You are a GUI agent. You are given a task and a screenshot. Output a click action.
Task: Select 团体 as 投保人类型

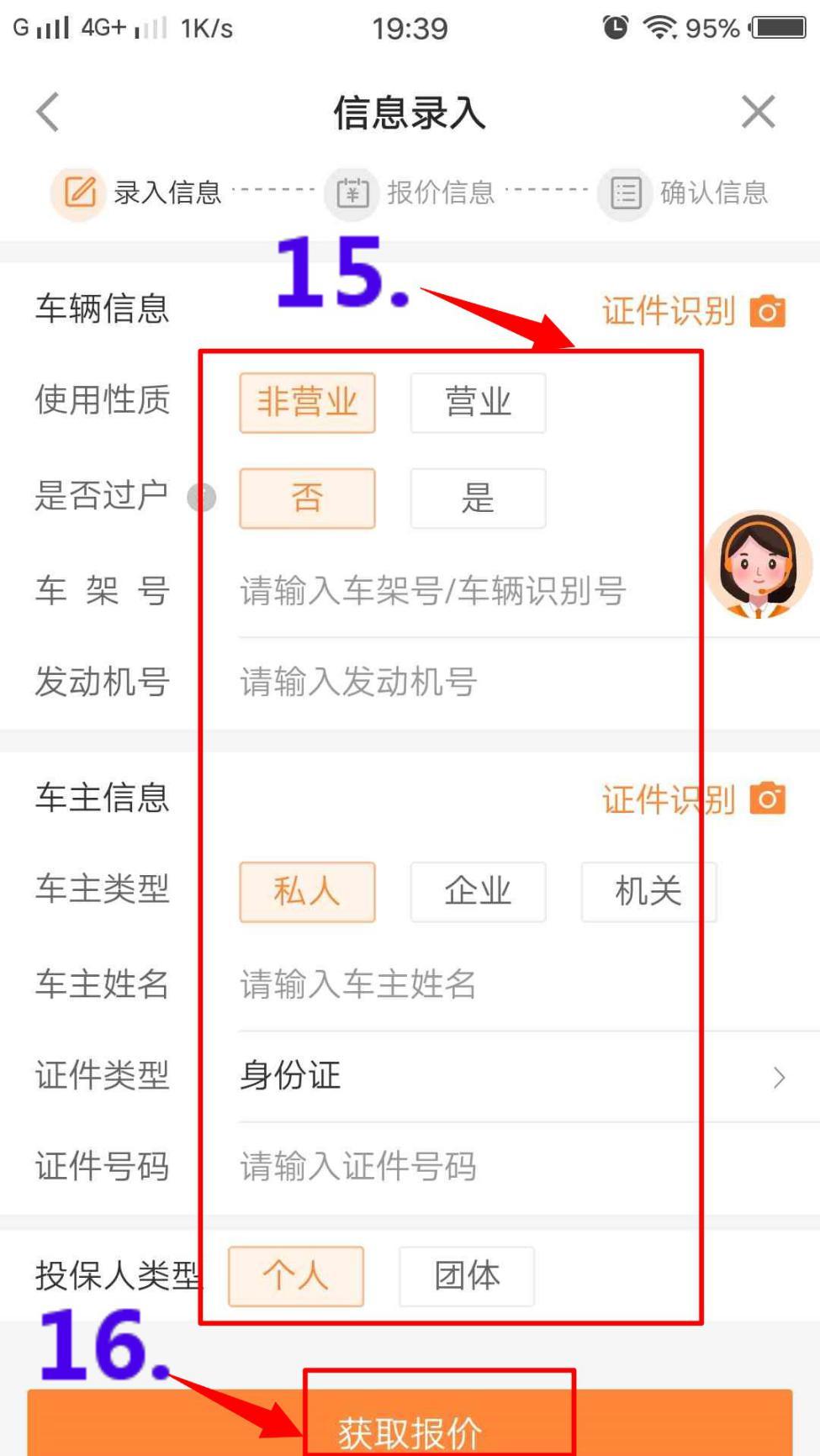coord(467,1276)
